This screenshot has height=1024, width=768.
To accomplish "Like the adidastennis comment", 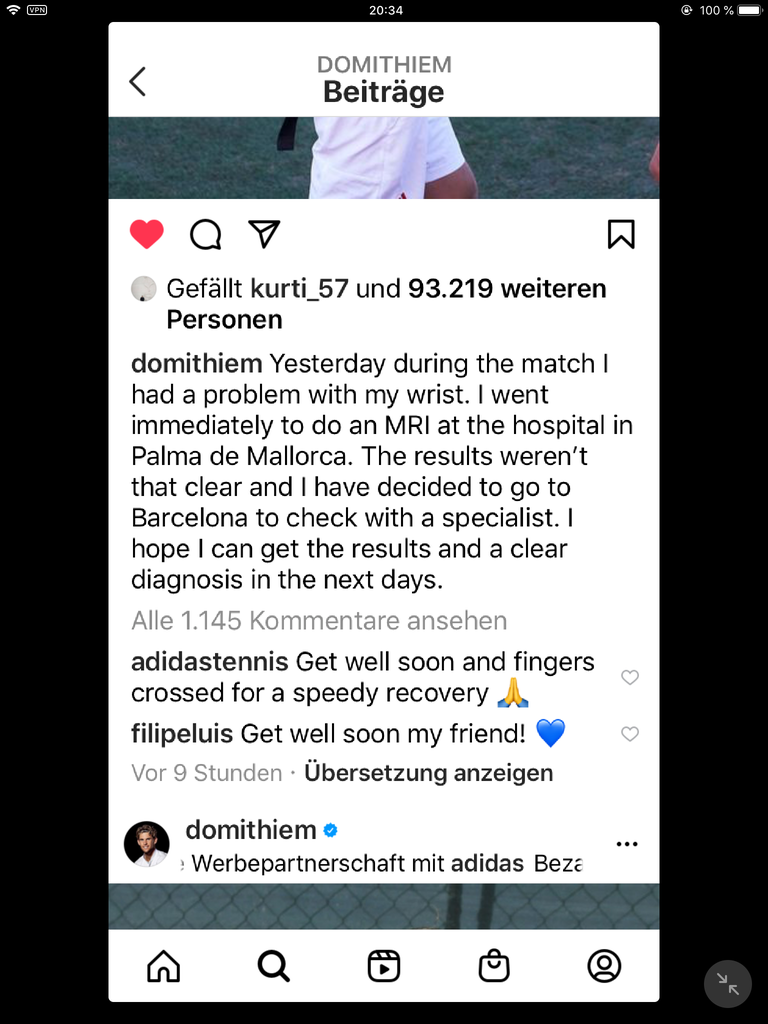I will point(630,677).
